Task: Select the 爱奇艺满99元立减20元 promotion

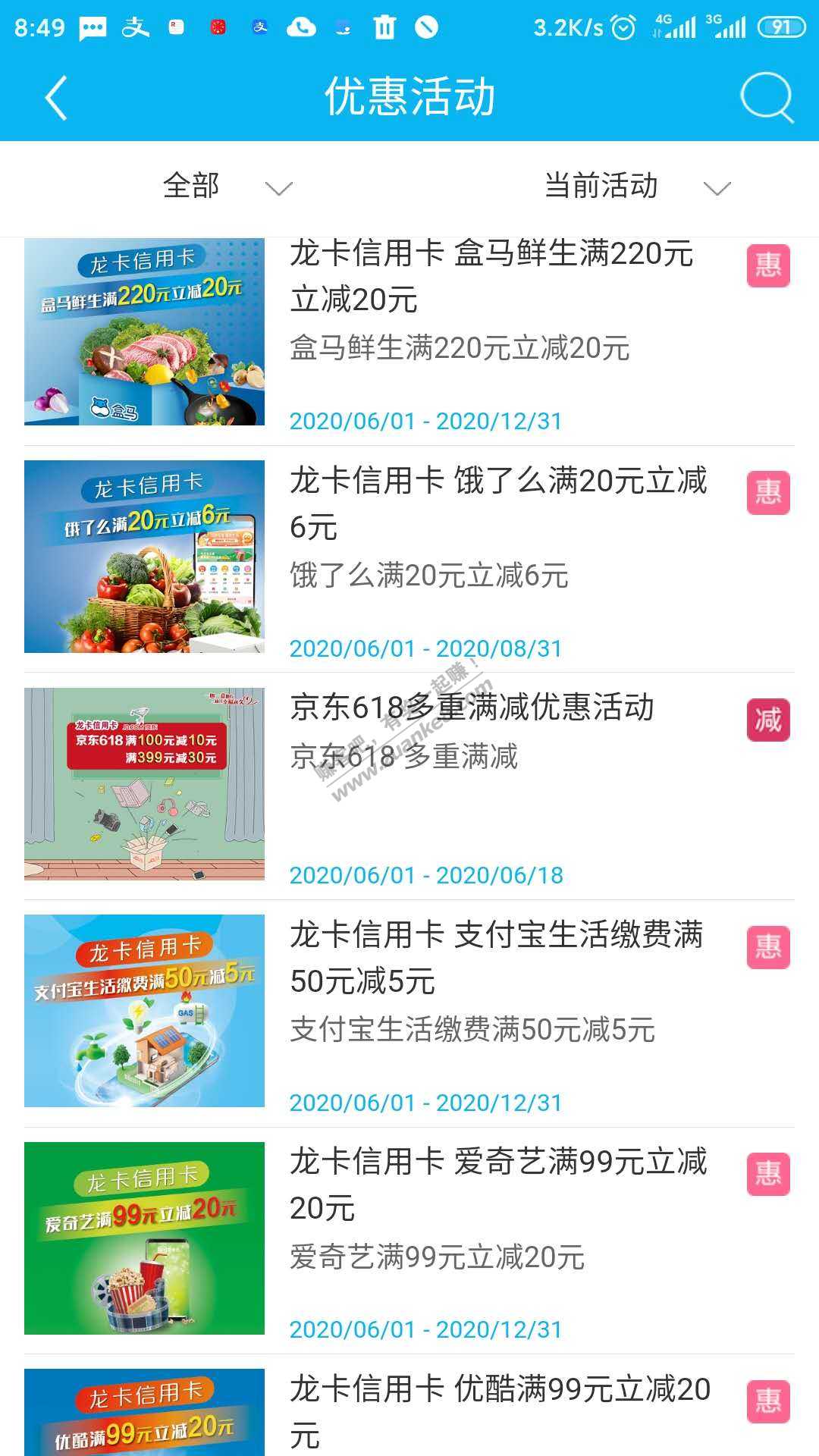Action: pyautogui.click(x=497, y=1185)
